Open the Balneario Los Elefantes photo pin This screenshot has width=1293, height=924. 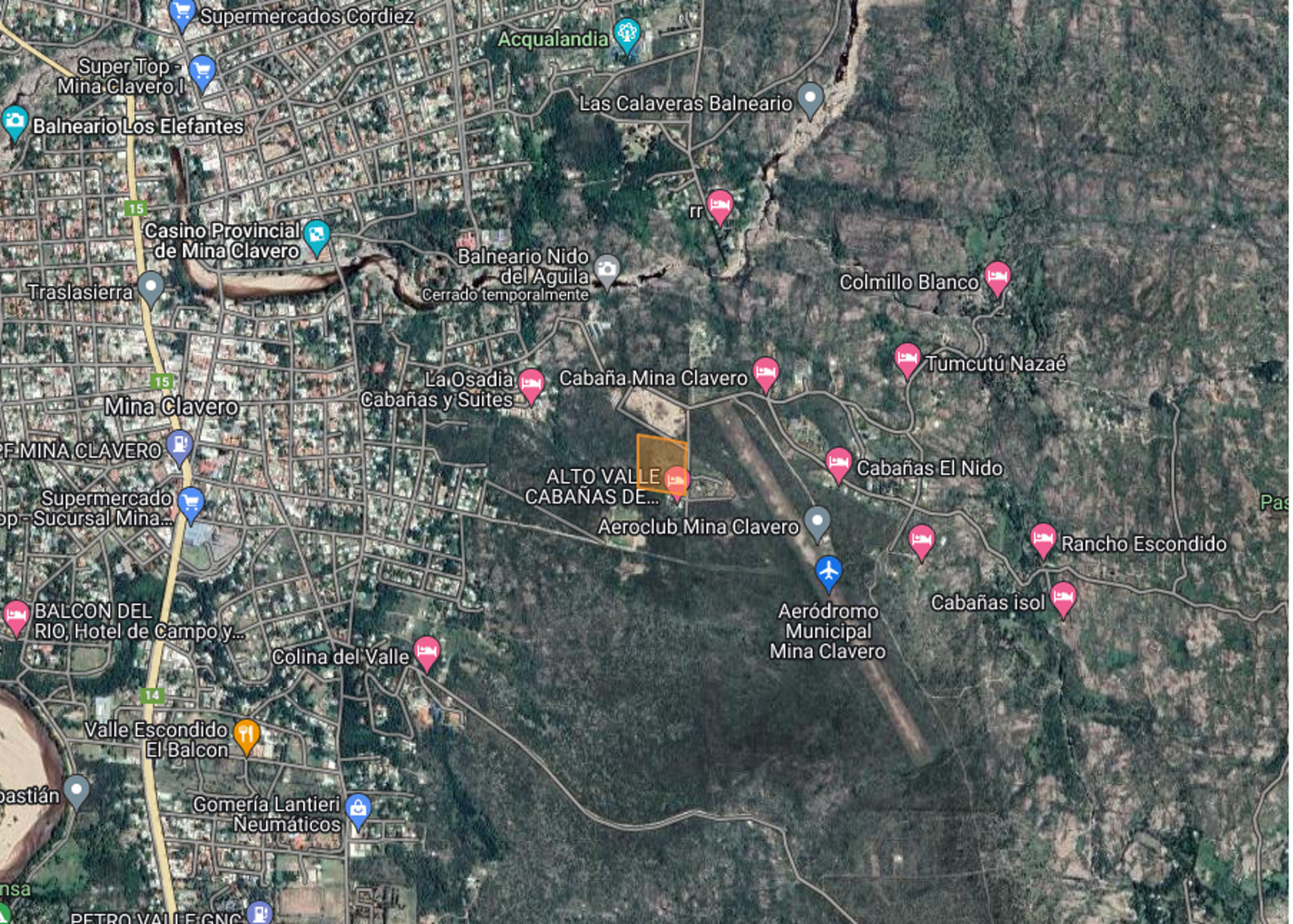[x=14, y=122]
